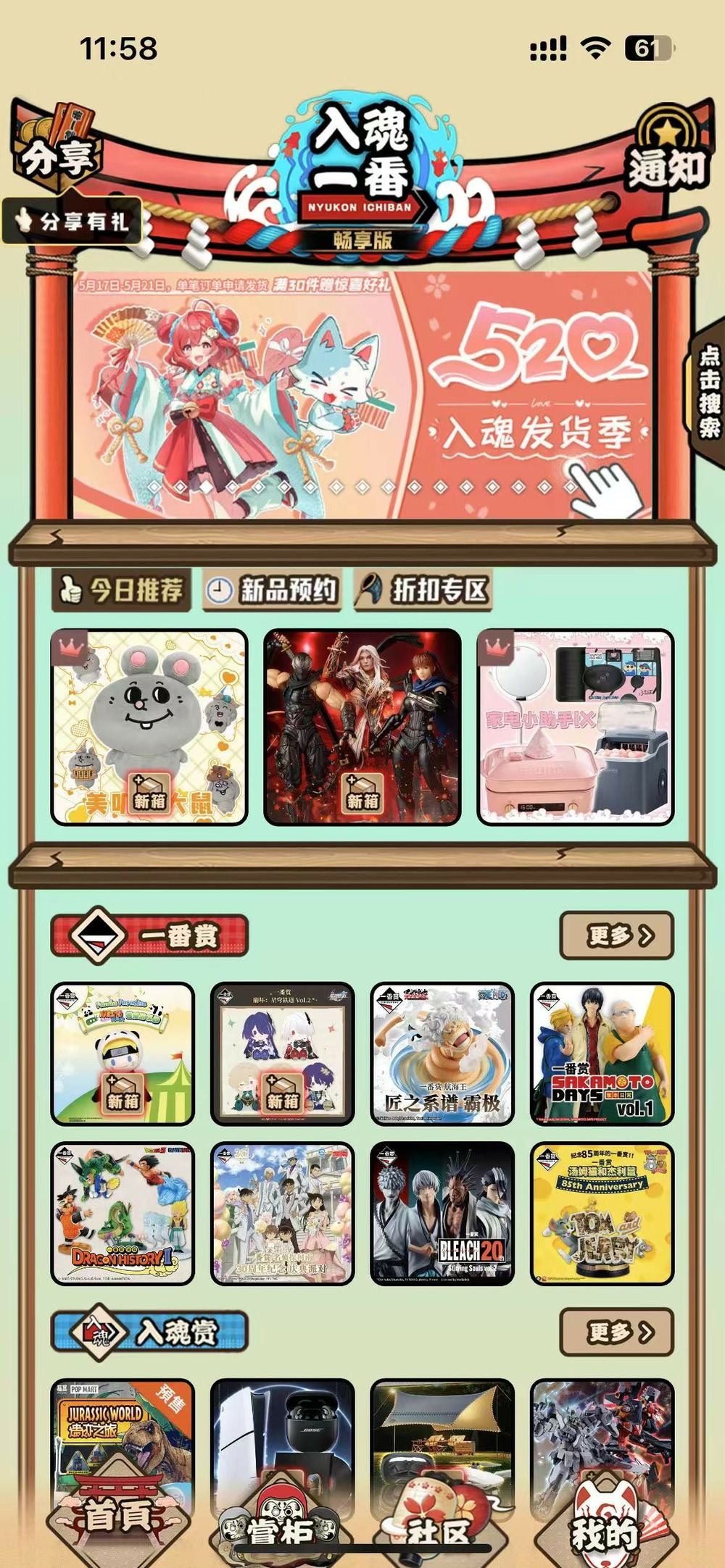The image size is (725, 1568).
Task: Switch to the 今日推荐 tab
Action: pos(122,590)
